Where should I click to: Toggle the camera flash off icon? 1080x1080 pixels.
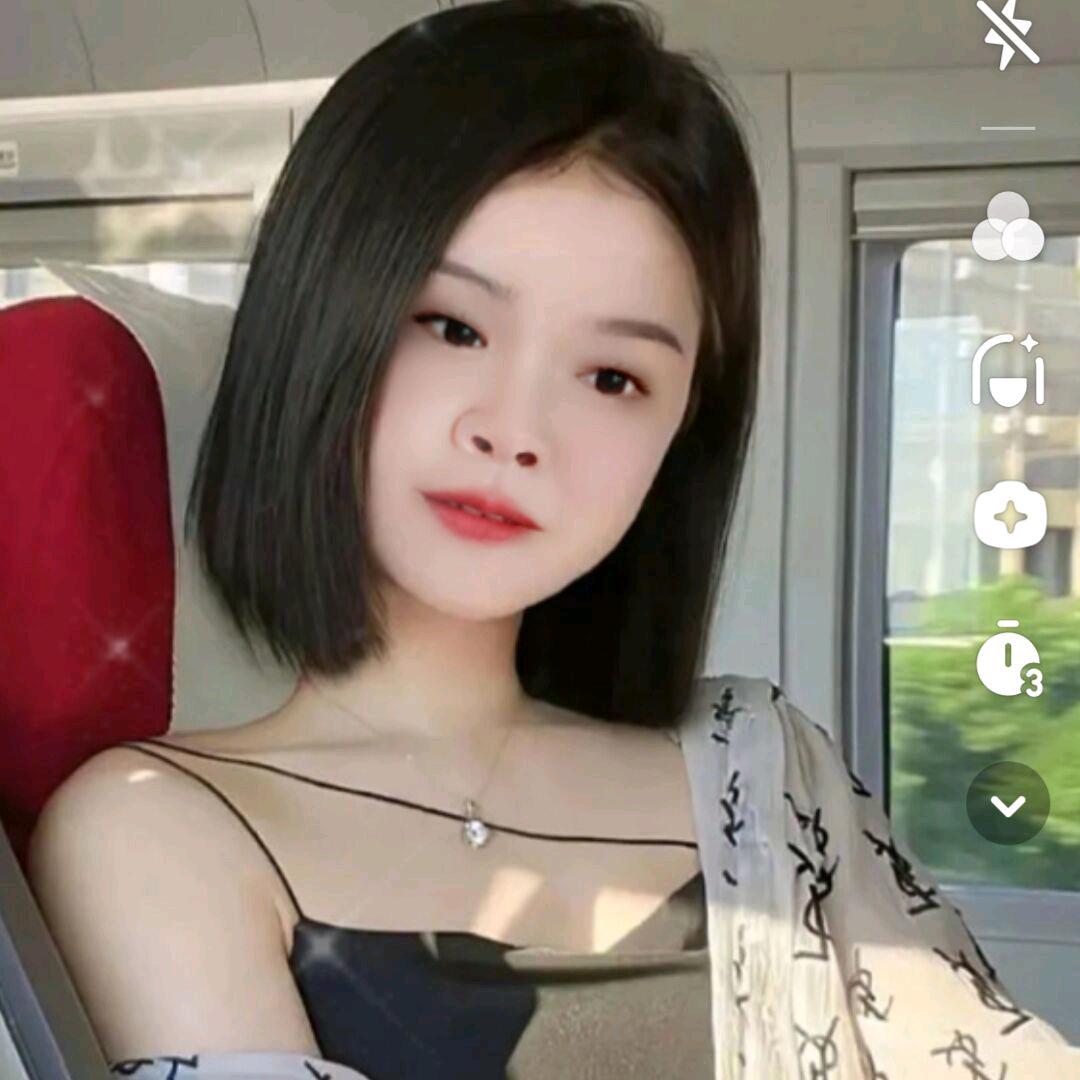point(1008,34)
